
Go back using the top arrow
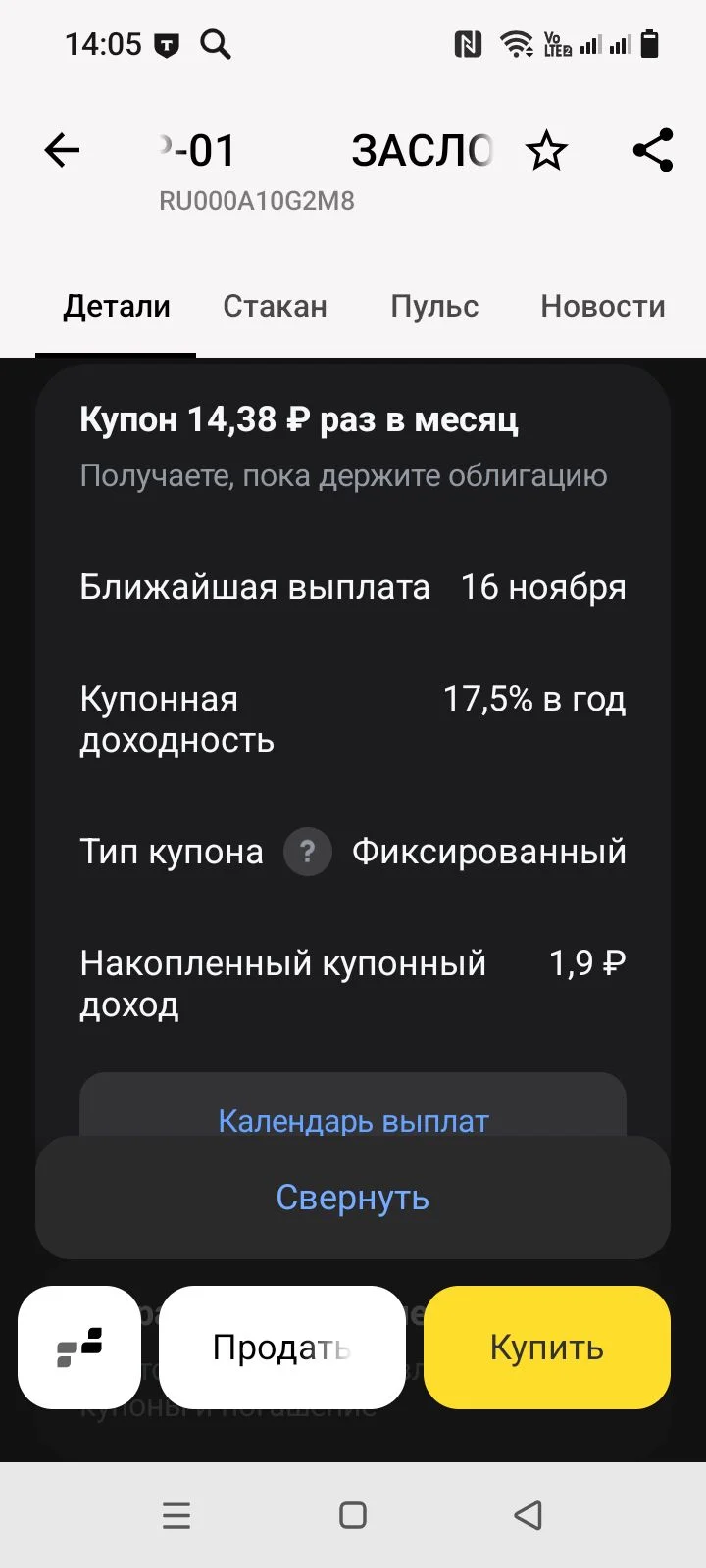coord(62,150)
